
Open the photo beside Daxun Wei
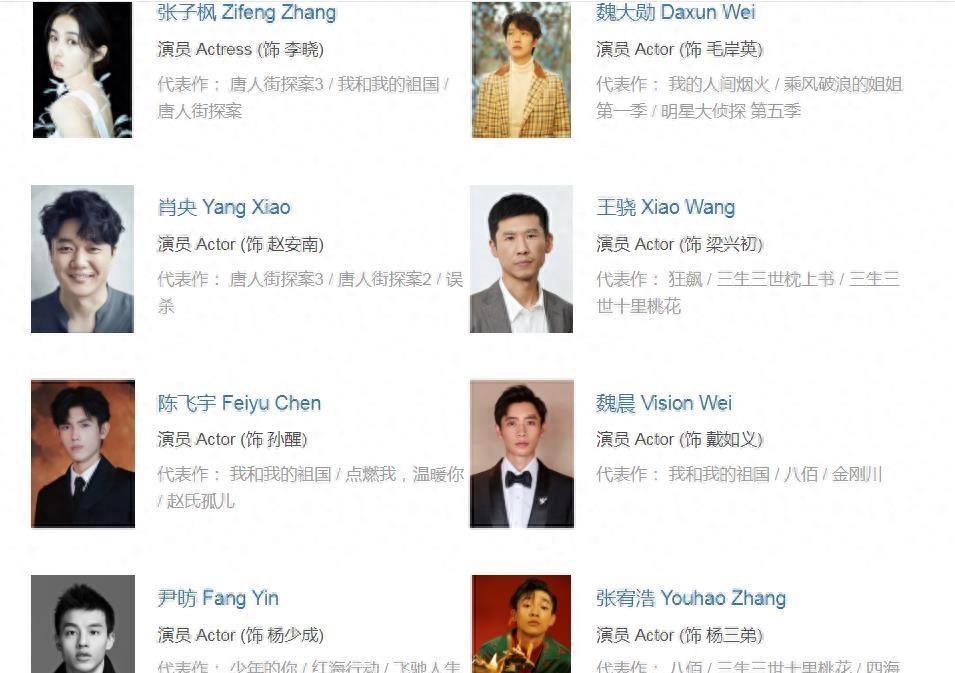coord(521,69)
